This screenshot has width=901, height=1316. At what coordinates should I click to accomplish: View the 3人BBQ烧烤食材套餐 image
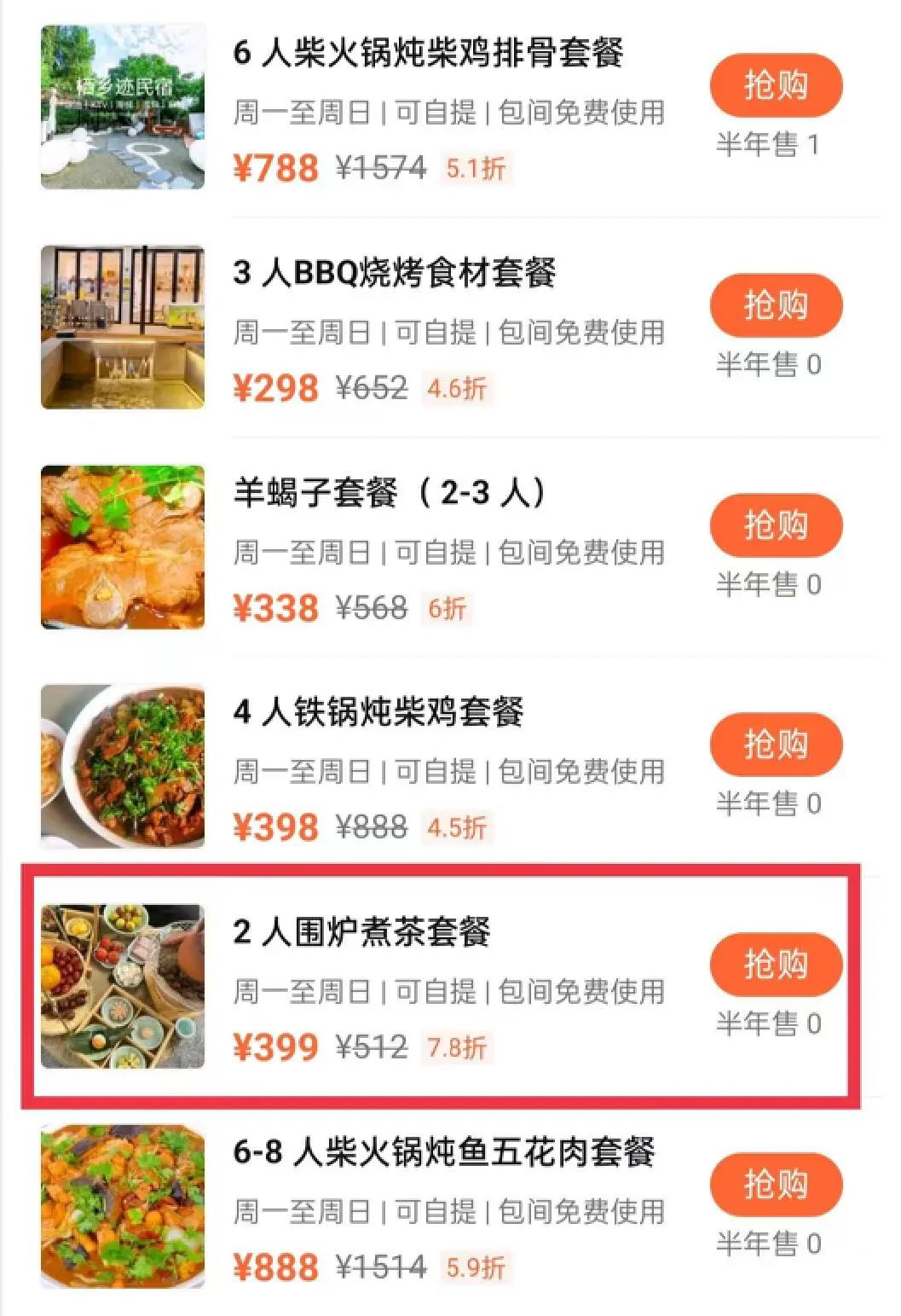point(123,328)
